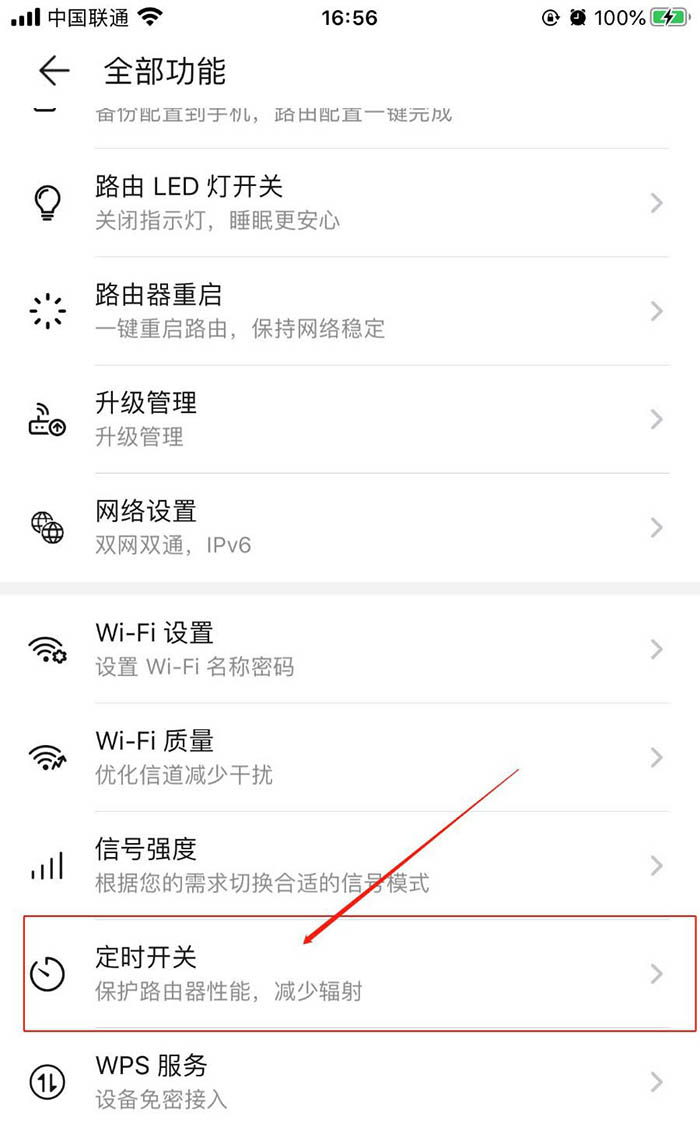Open Wi-Fi 质量 optimization
700x1123 pixels.
click(350, 757)
